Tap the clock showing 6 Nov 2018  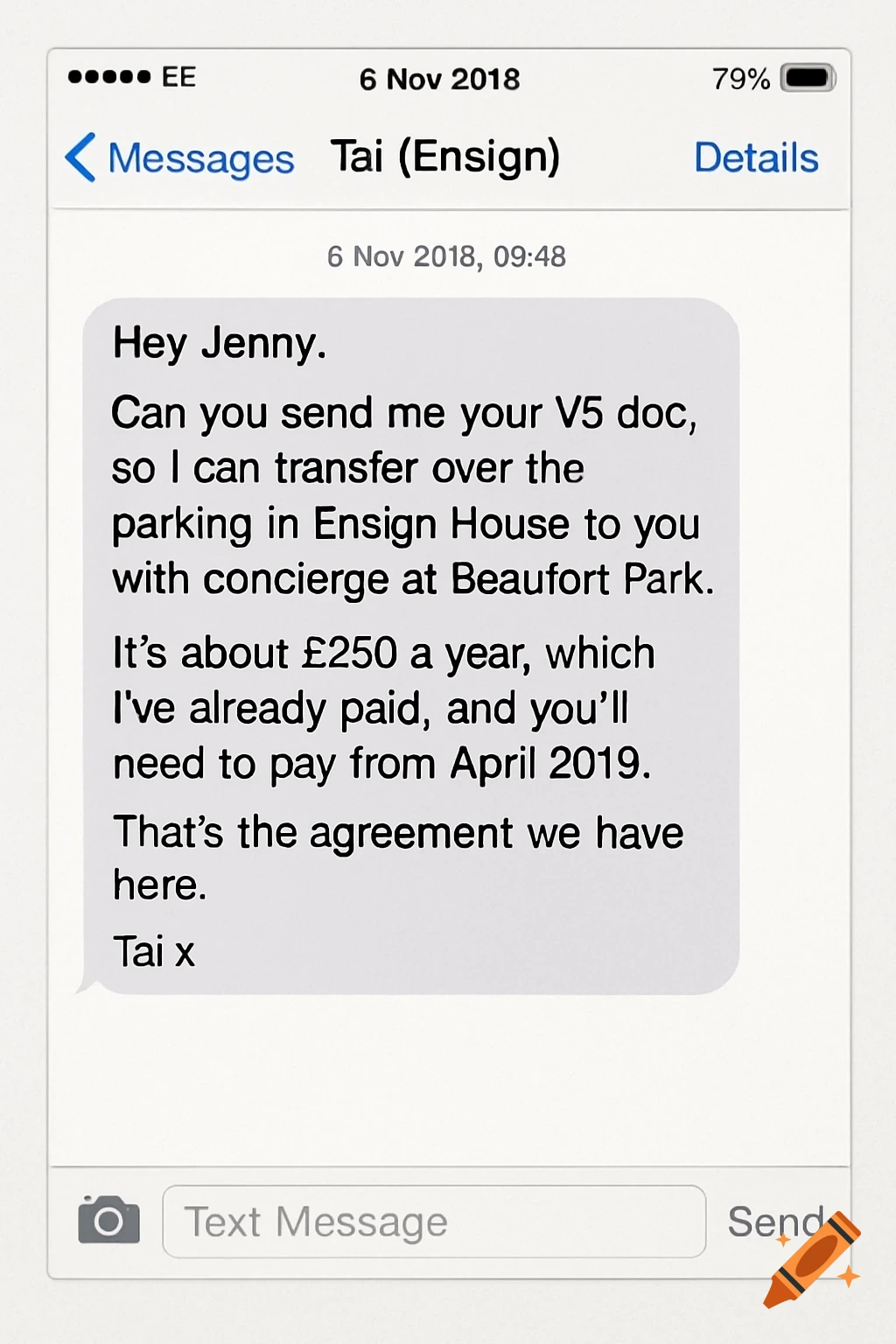point(440,79)
